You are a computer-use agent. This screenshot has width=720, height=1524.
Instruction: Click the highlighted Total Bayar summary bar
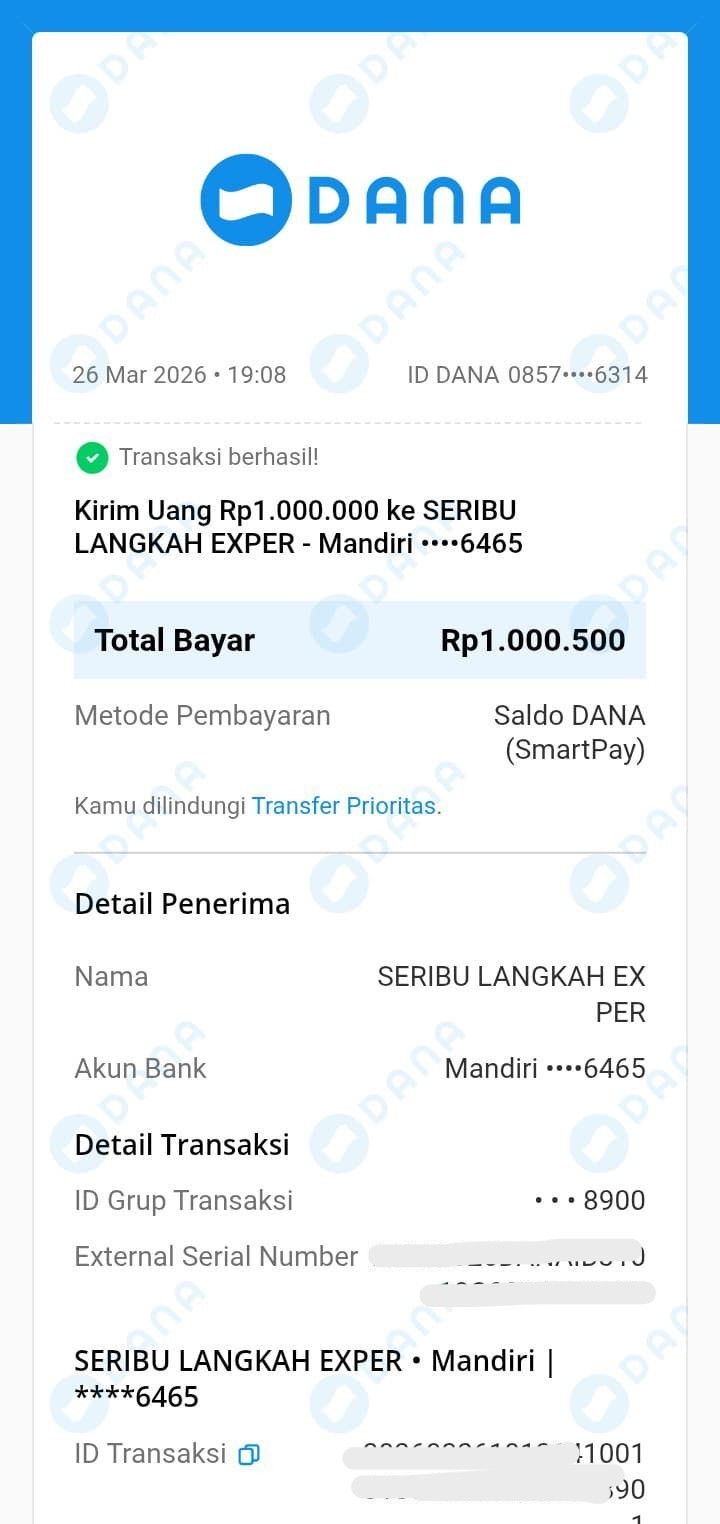tap(360, 640)
